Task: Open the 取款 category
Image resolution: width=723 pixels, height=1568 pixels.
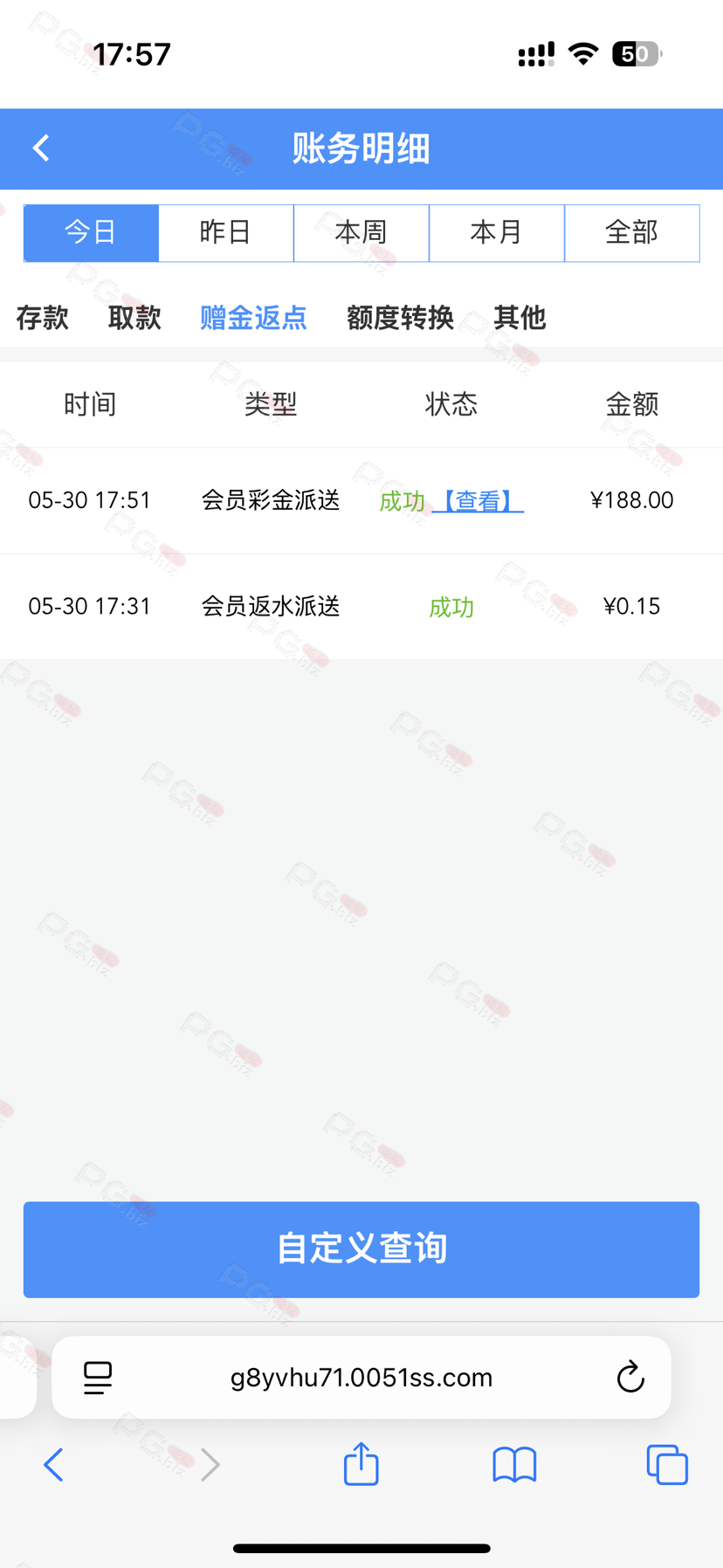Action: pyautogui.click(x=134, y=318)
